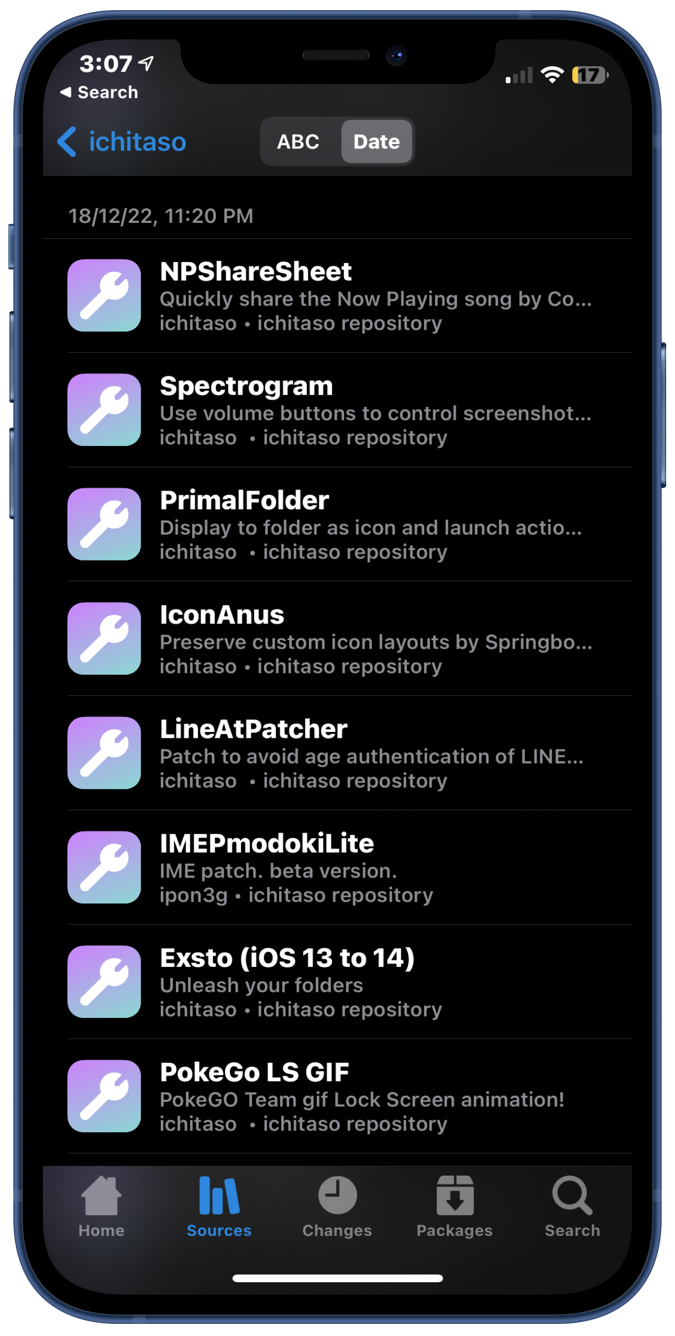Viewport: 675px width, 1336px height.
Task: View the PokeGo LS GIF package
Action: 337,1096
